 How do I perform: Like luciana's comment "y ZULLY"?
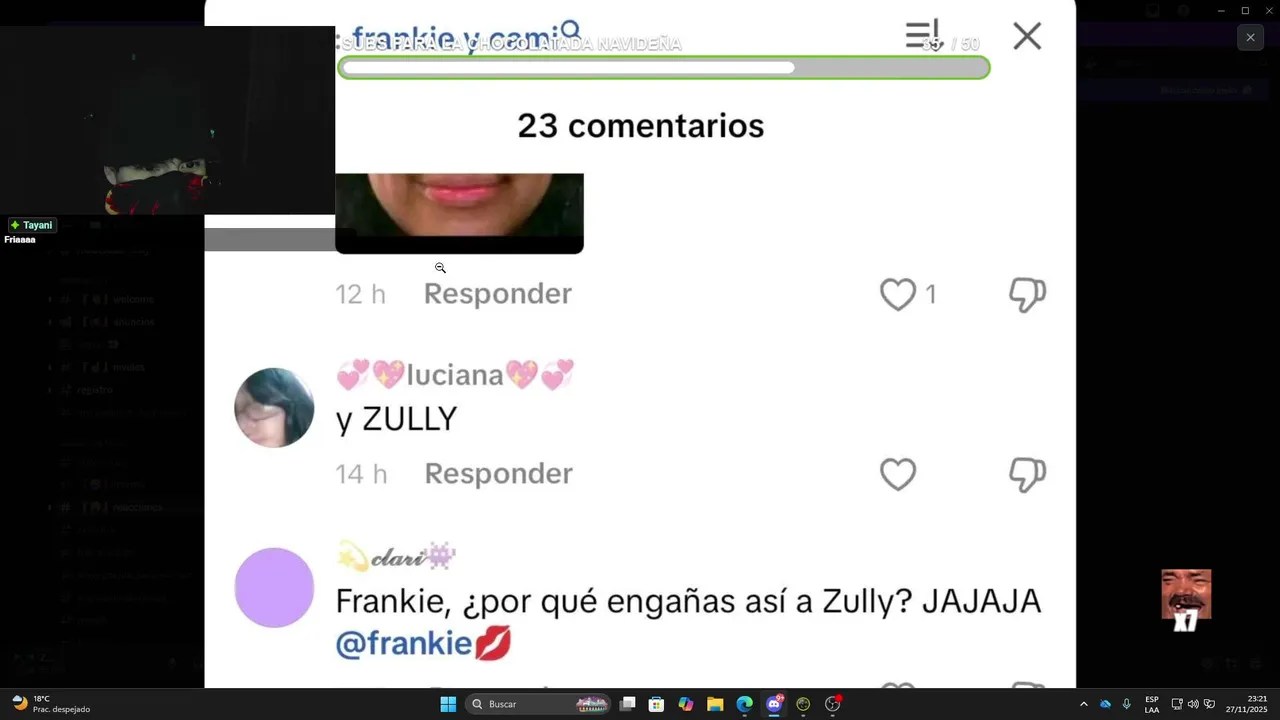pos(898,475)
